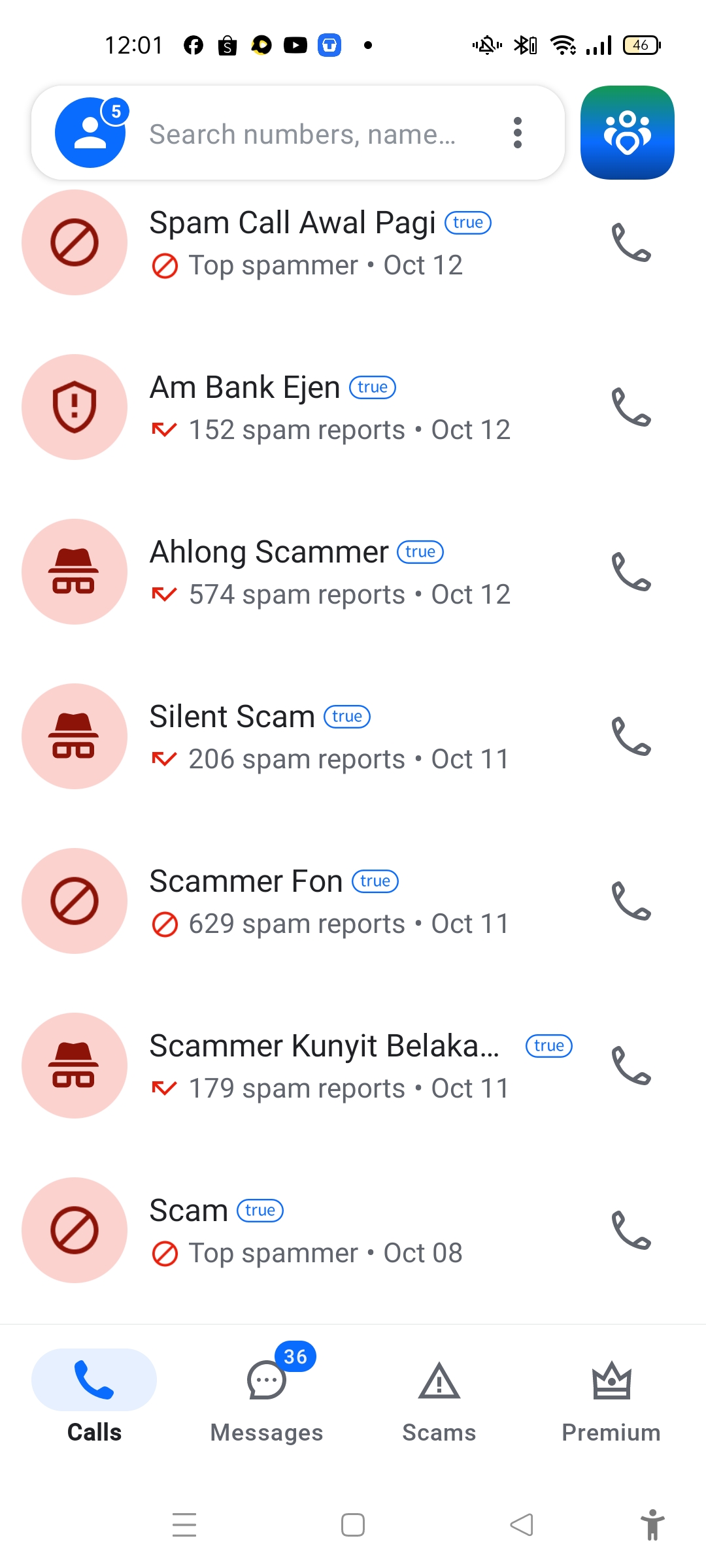Open the Ahlong Scammer call details
Viewport: 706px width, 1568px height.
click(353, 572)
